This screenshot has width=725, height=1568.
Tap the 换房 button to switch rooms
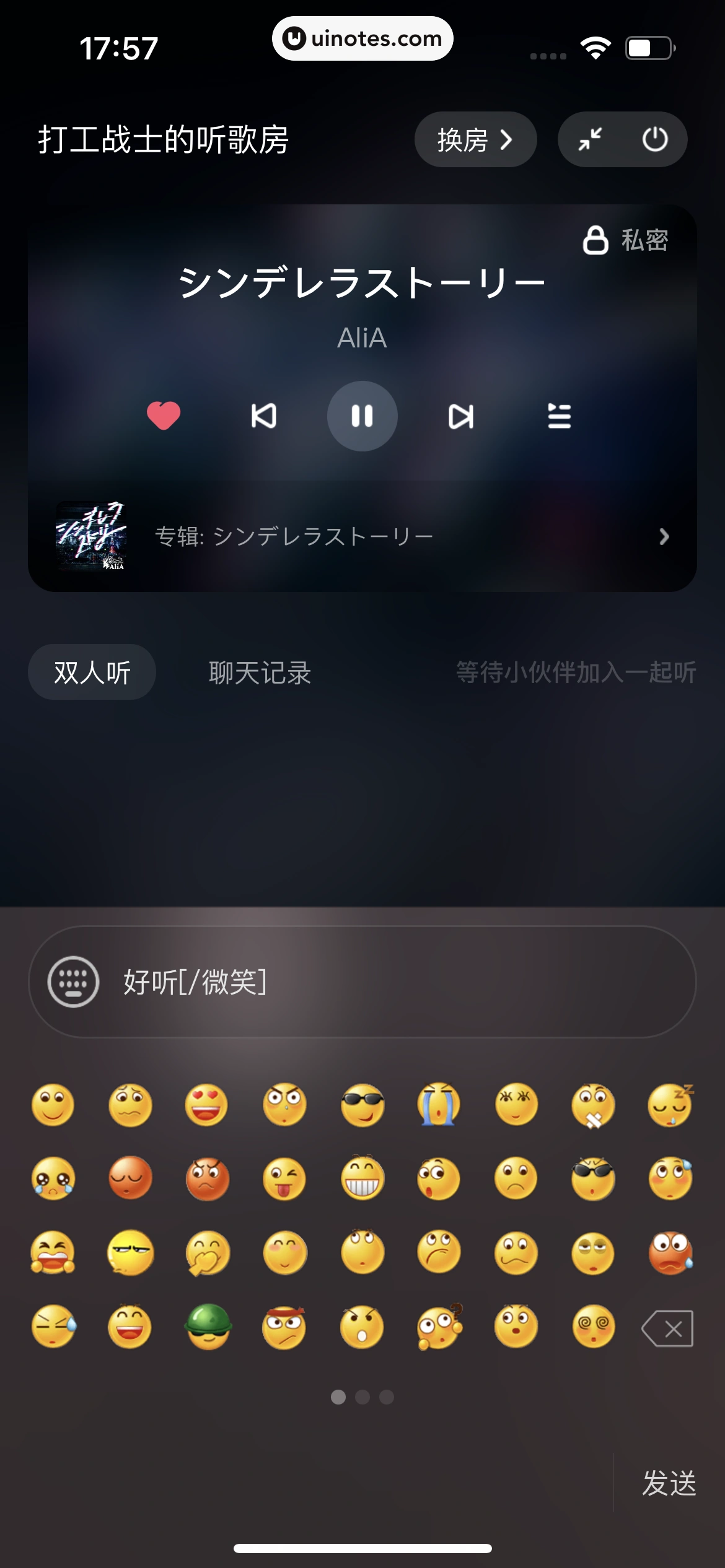coord(475,139)
